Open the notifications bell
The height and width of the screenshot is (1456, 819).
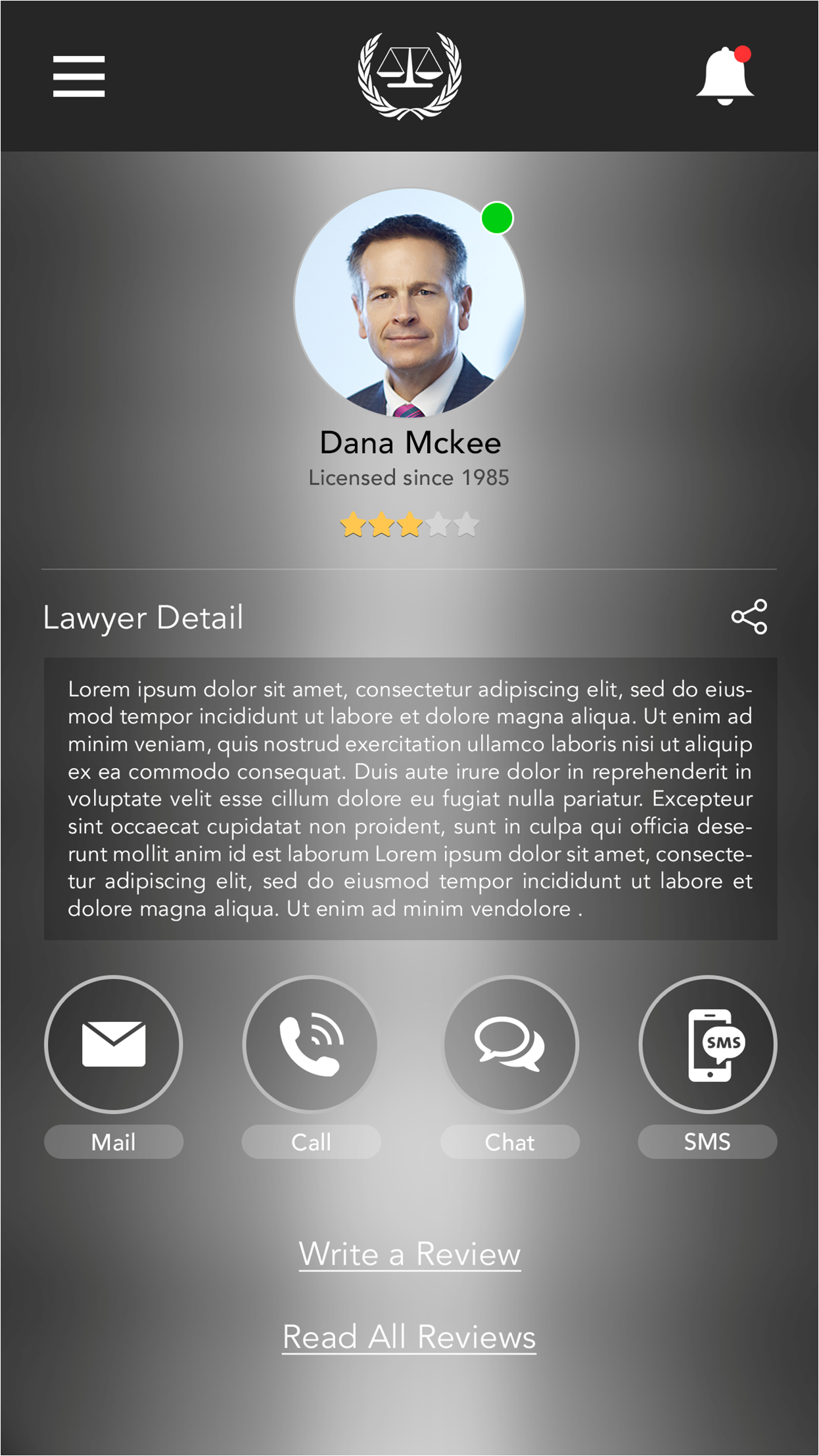click(x=724, y=76)
